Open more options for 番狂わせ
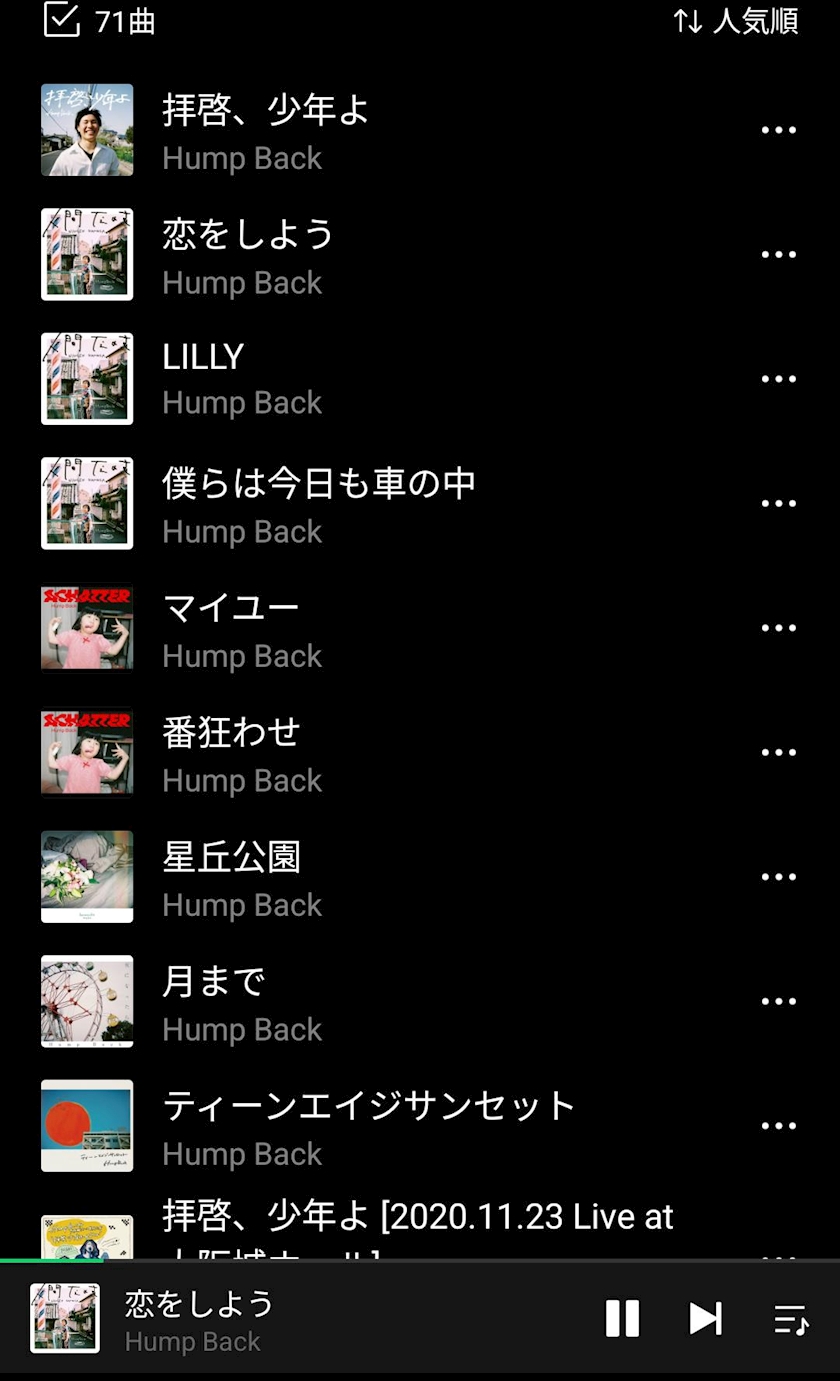840x1381 pixels. 778,752
